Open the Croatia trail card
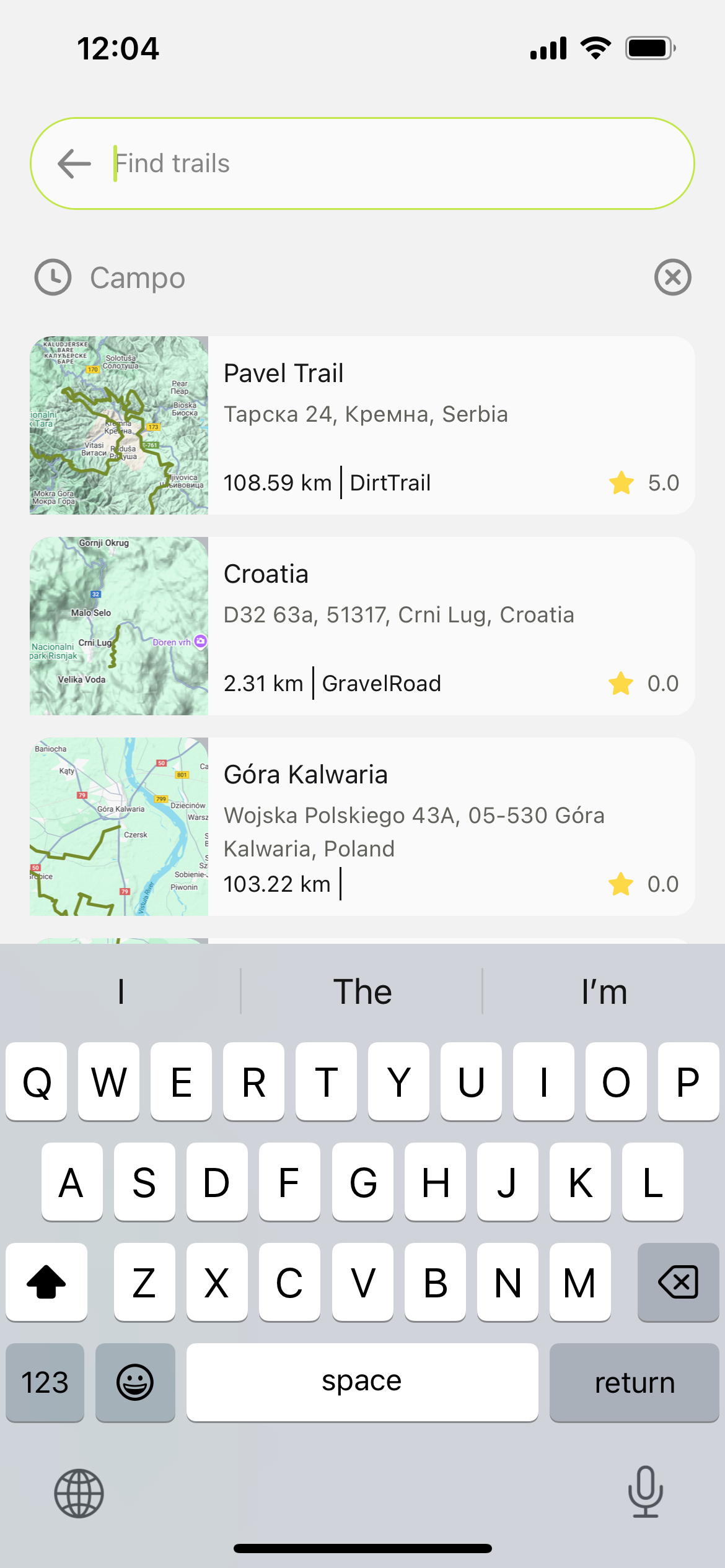Viewport: 725px width, 1568px height. click(362, 626)
